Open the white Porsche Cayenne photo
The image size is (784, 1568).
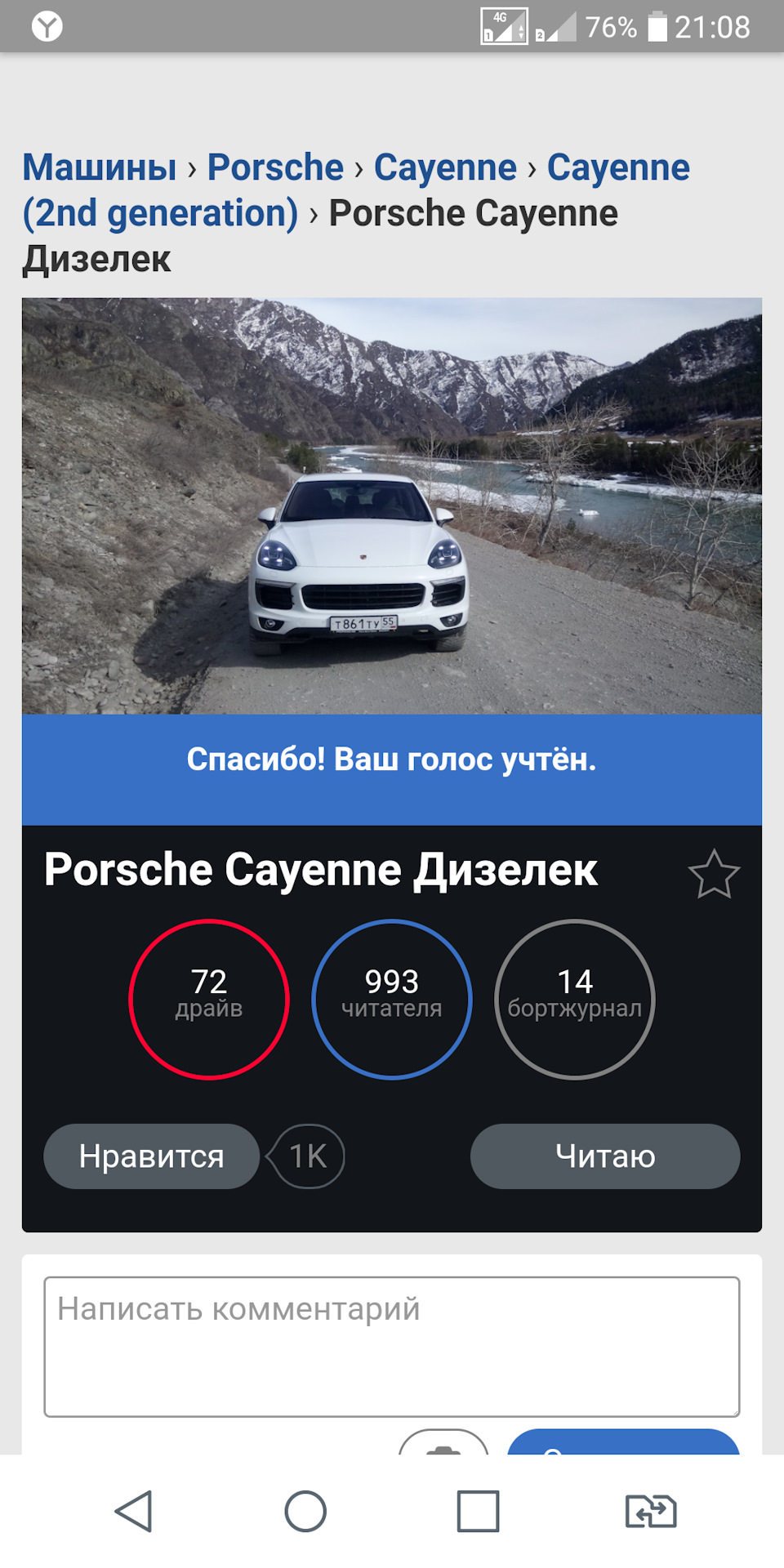coord(392,506)
